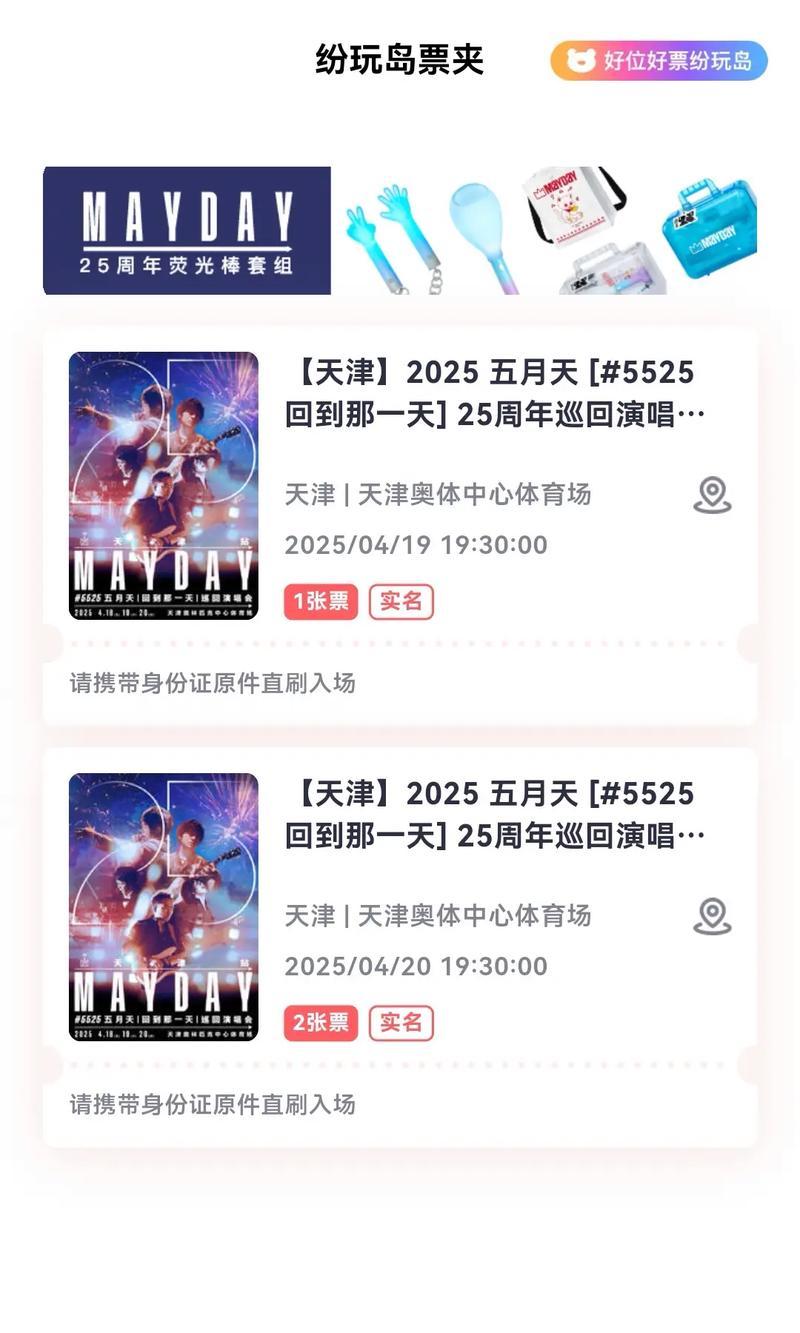Tap the 实名 tag on the April 20 ticket
This screenshot has width=800, height=1333.
click(400, 1022)
